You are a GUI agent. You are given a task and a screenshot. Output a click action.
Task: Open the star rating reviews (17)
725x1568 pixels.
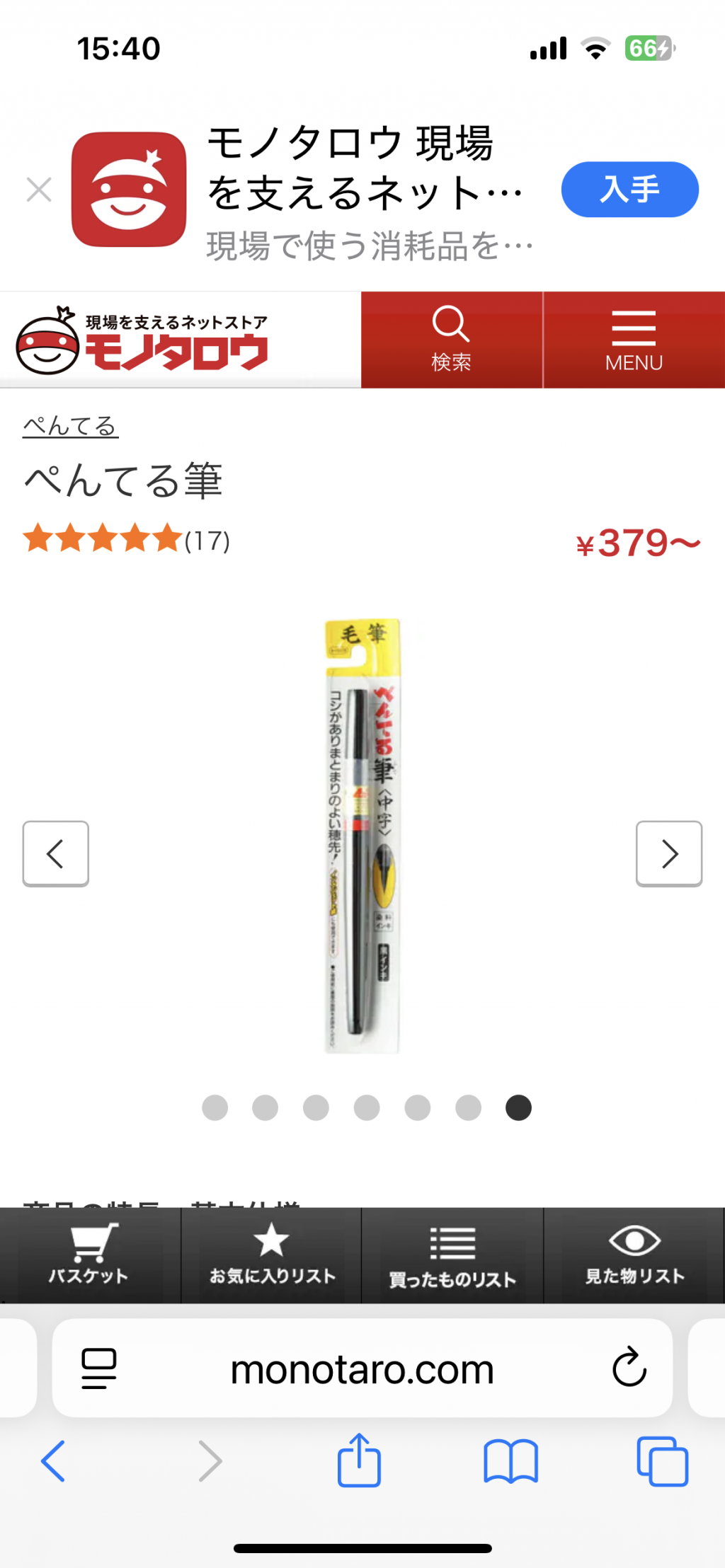coord(127,539)
